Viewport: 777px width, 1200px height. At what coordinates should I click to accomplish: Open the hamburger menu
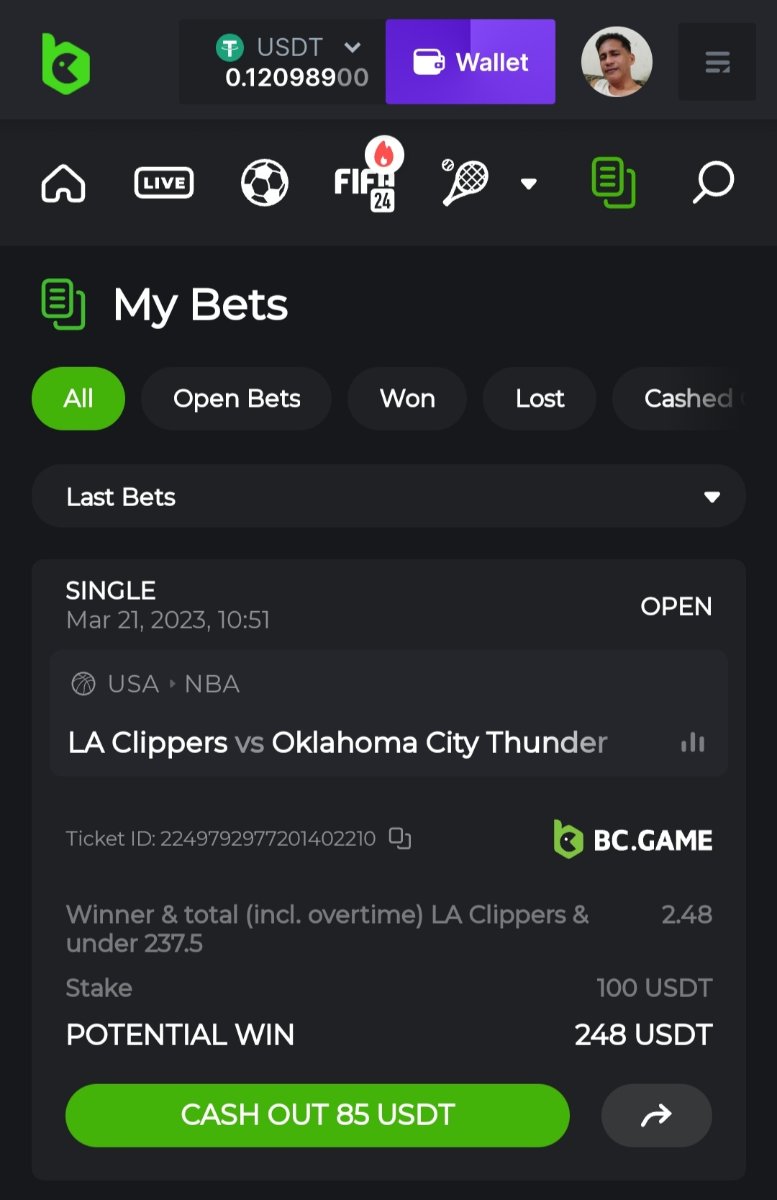(x=717, y=62)
